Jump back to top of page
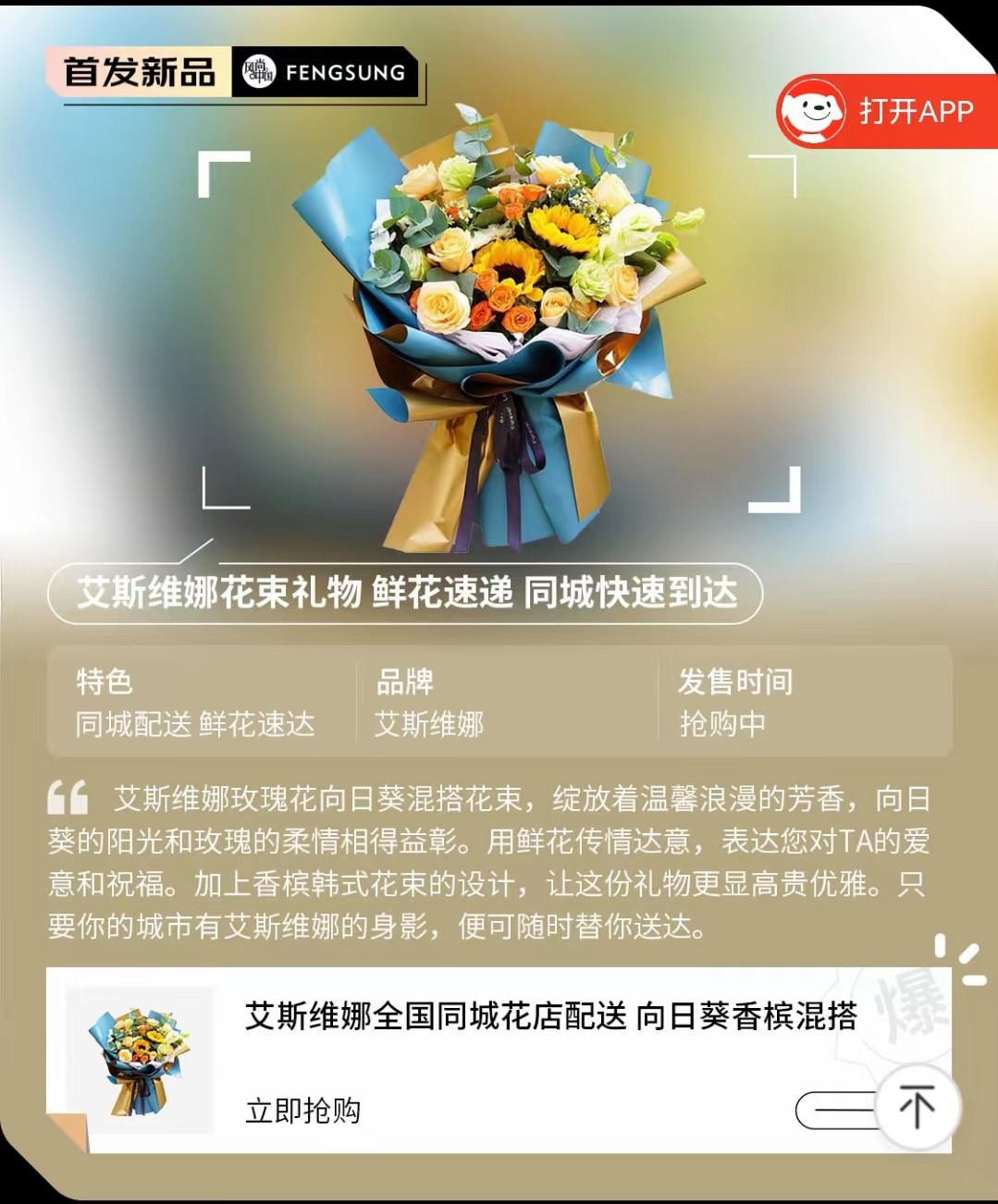The height and width of the screenshot is (1204, 998). tap(917, 1108)
